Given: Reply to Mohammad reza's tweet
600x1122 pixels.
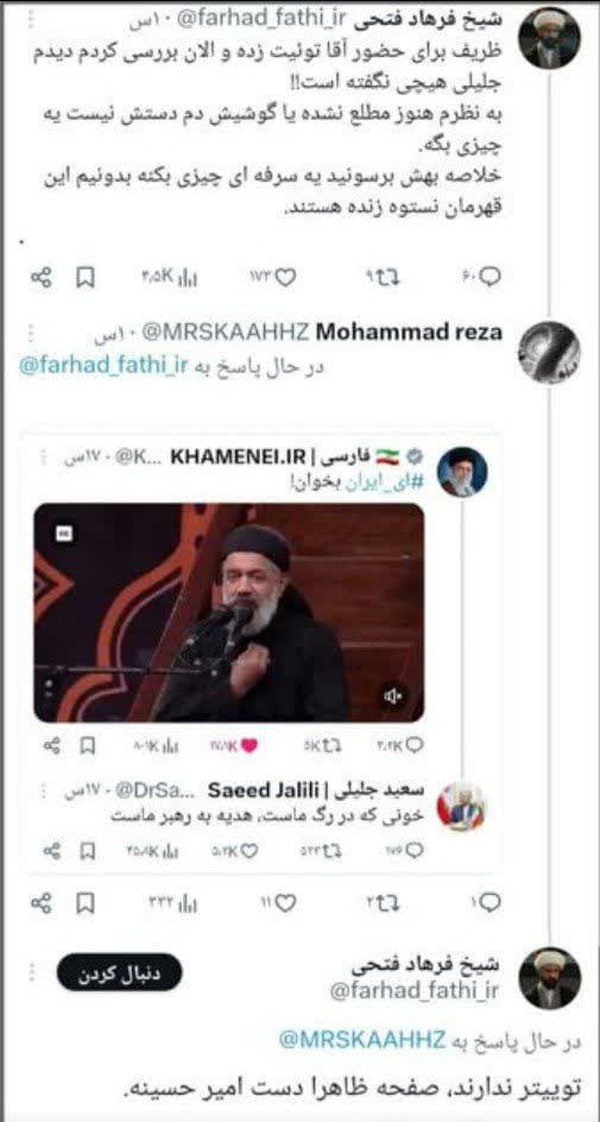Looking at the screenshot, I should 489,904.
